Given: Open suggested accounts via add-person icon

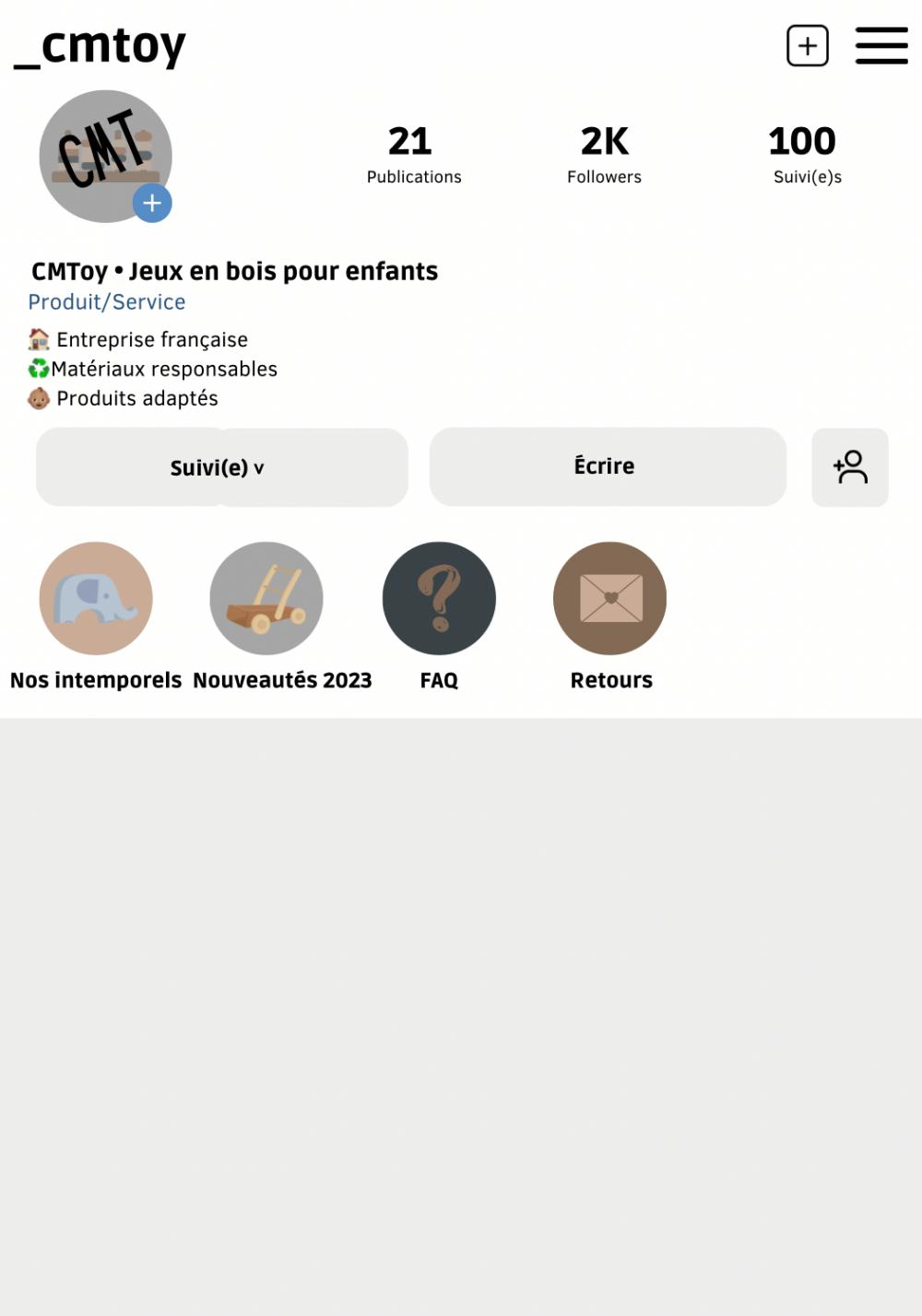Looking at the screenshot, I should [849, 467].
